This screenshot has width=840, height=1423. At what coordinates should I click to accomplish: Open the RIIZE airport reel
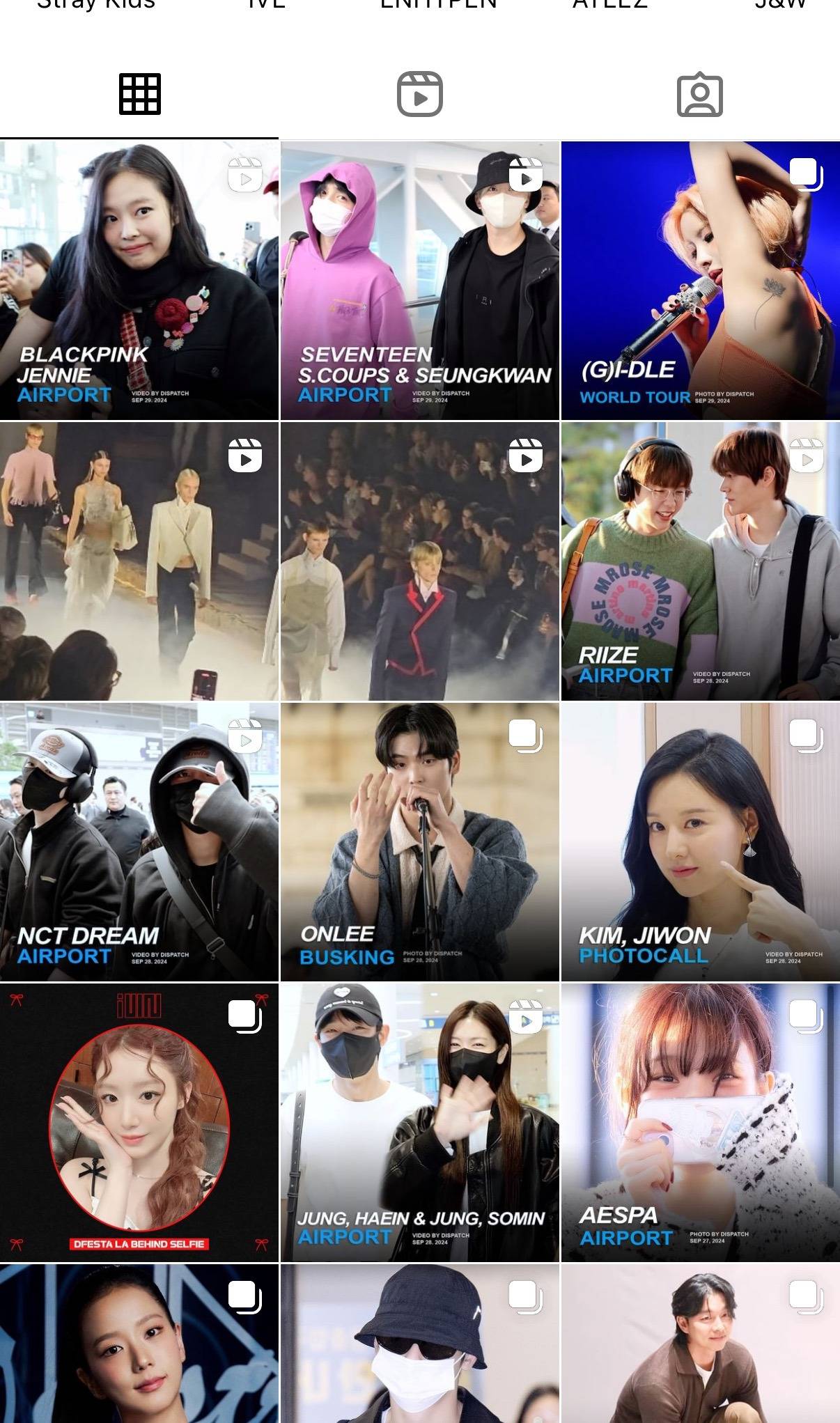pos(700,561)
